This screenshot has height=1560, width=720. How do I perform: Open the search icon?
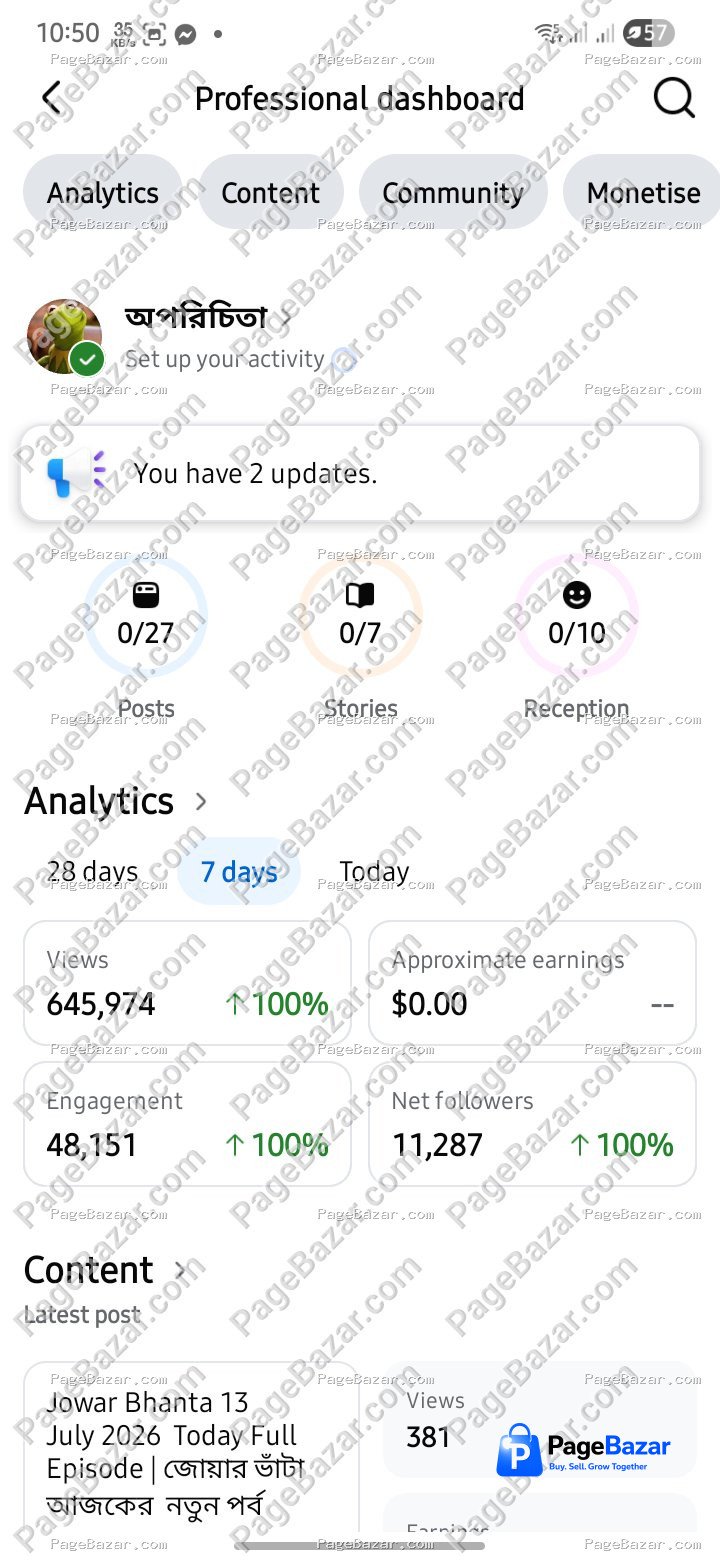pos(674,98)
